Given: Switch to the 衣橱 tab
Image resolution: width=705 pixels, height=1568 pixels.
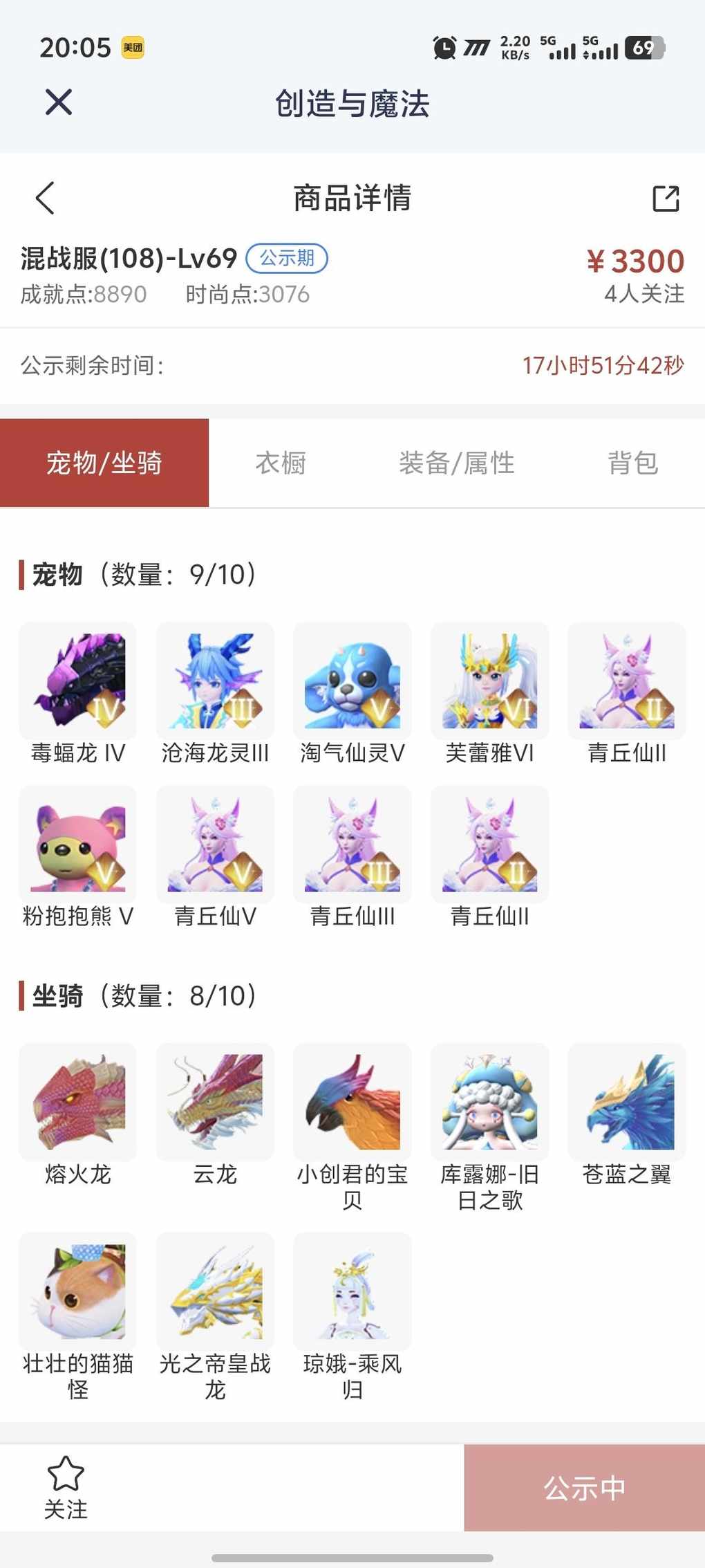Looking at the screenshot, I should (x=281, y=463).
